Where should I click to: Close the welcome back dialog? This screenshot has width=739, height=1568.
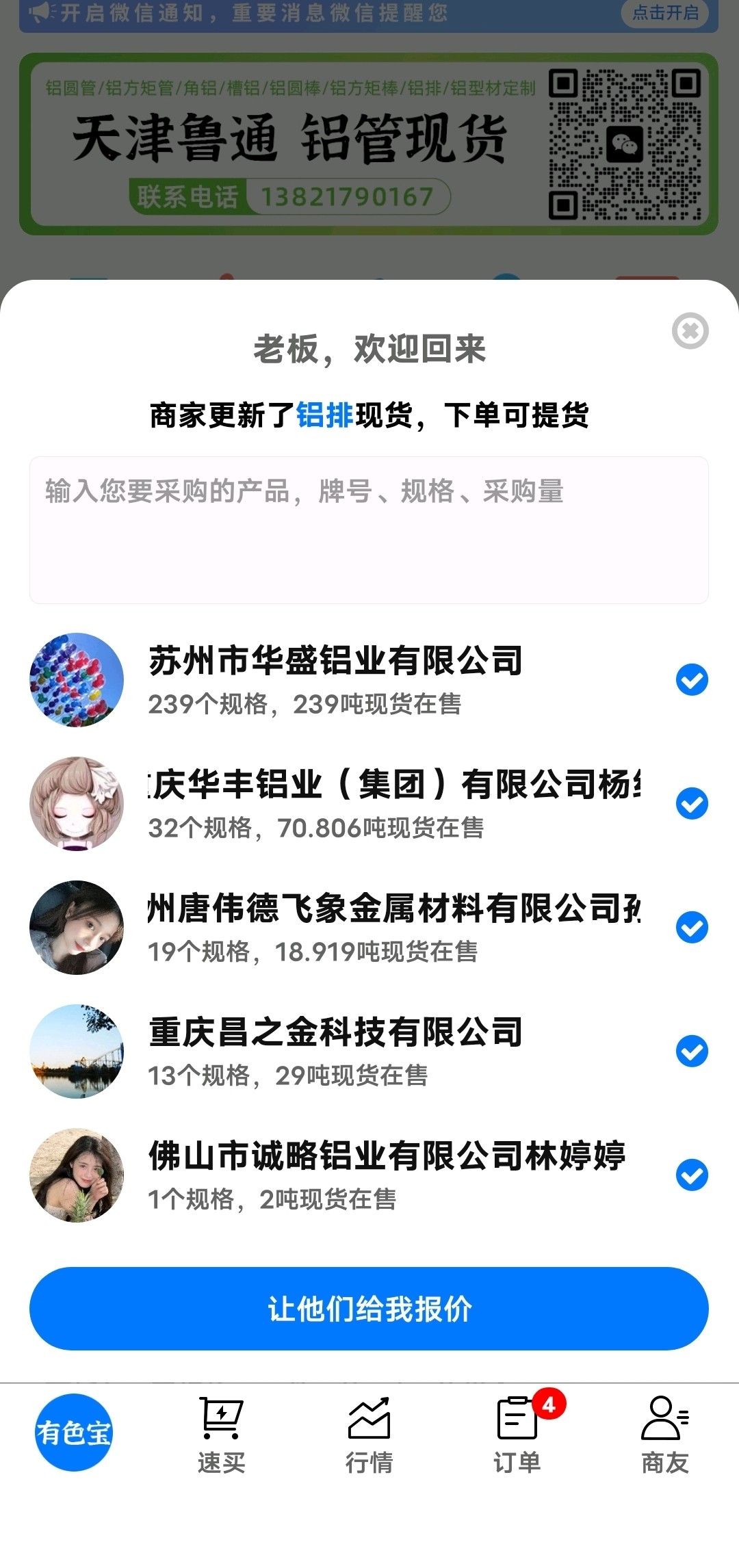pos(690,331)
